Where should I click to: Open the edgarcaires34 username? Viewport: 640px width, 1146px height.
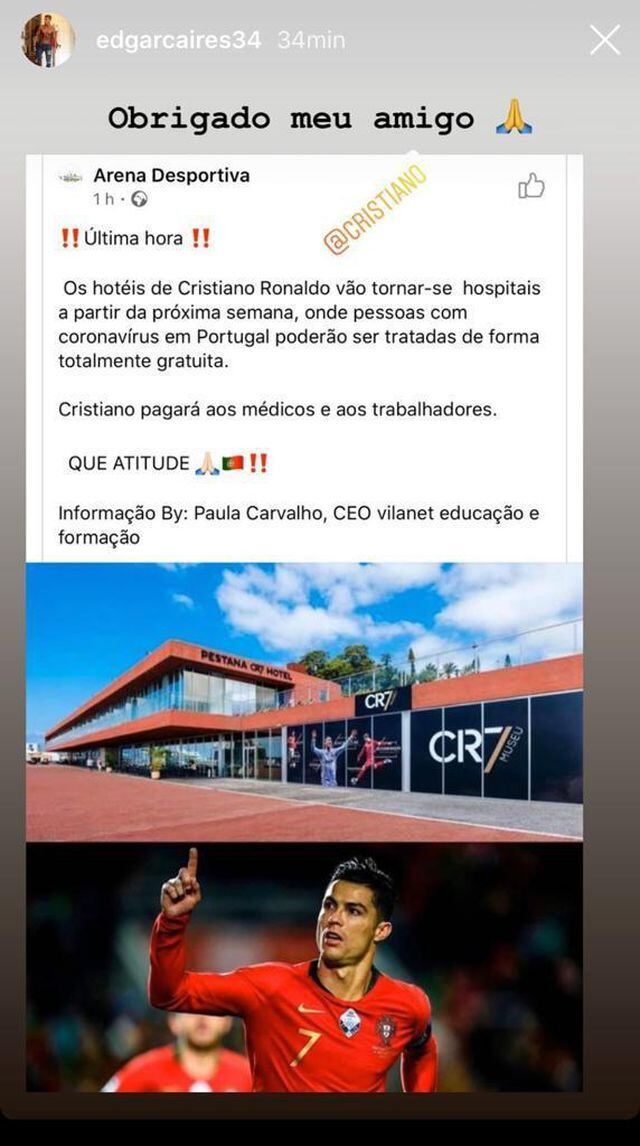coord(178,40)
